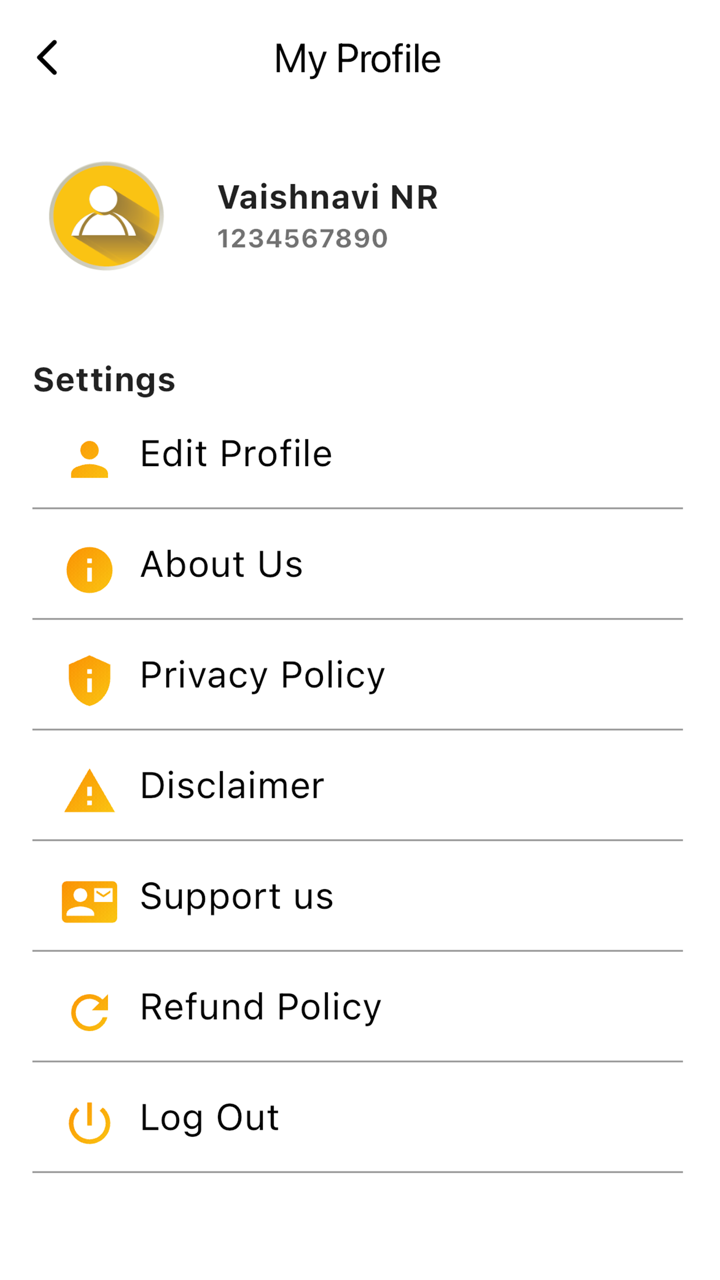Viewport: 720px width, 1280px height.
Task: Tap the My Profile title
Action: point(357,58)
